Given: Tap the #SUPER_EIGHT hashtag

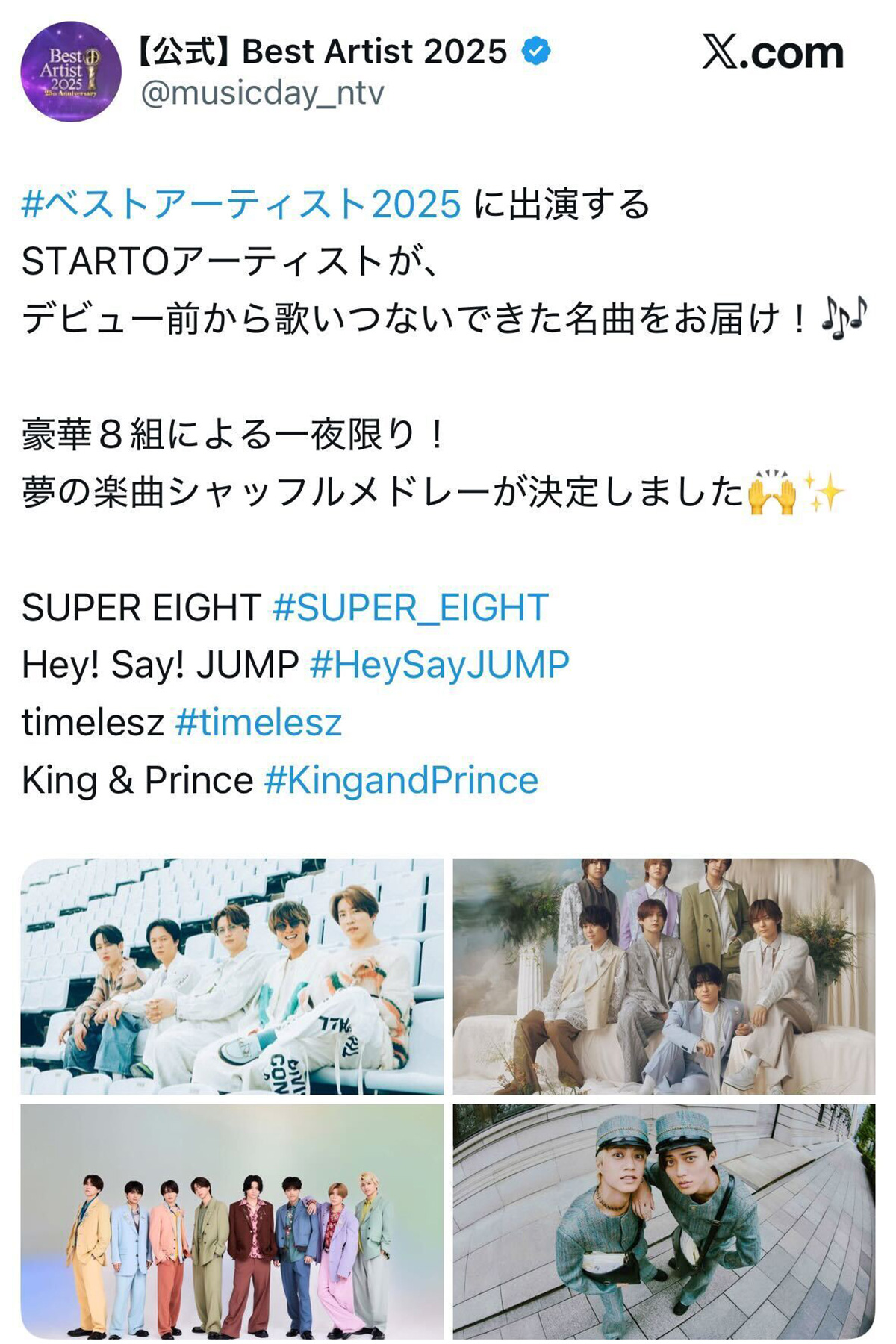Looking at the screenshot, I should tap(410, 607).
